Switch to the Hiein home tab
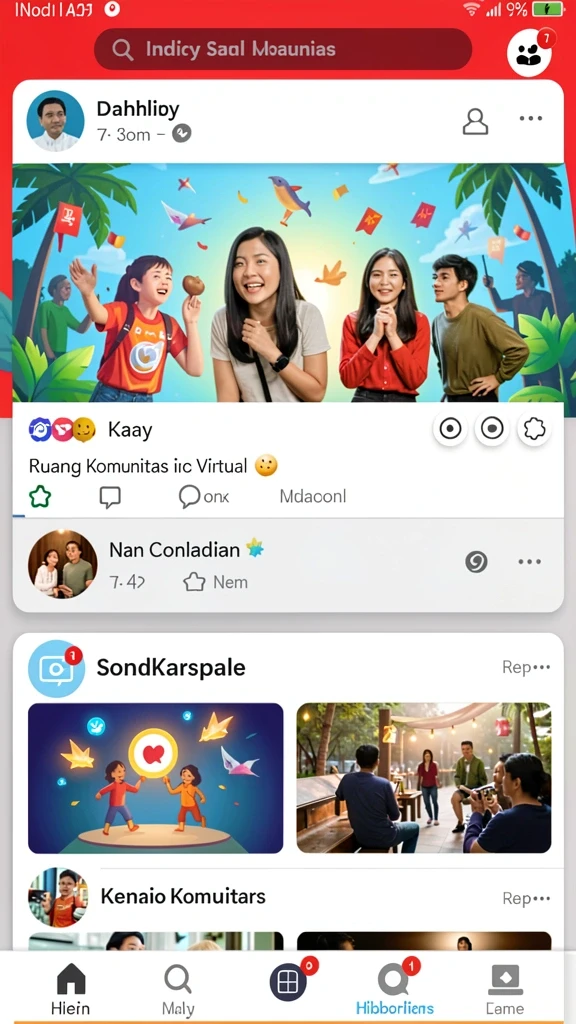 (71, 989)
